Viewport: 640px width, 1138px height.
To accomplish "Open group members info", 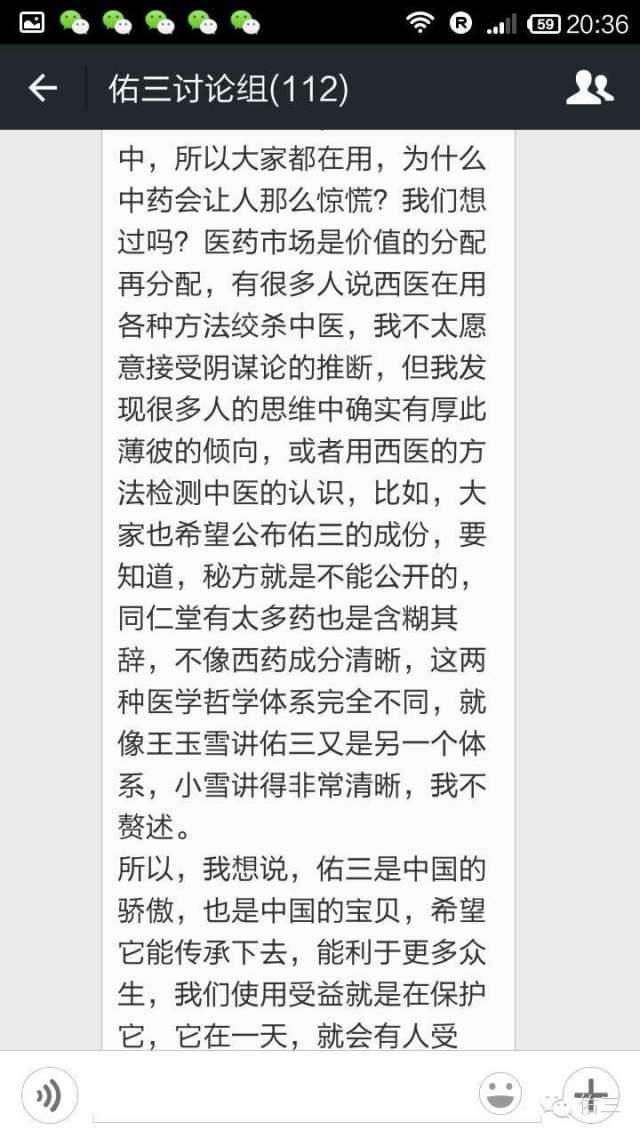I will tap(589, 89).
